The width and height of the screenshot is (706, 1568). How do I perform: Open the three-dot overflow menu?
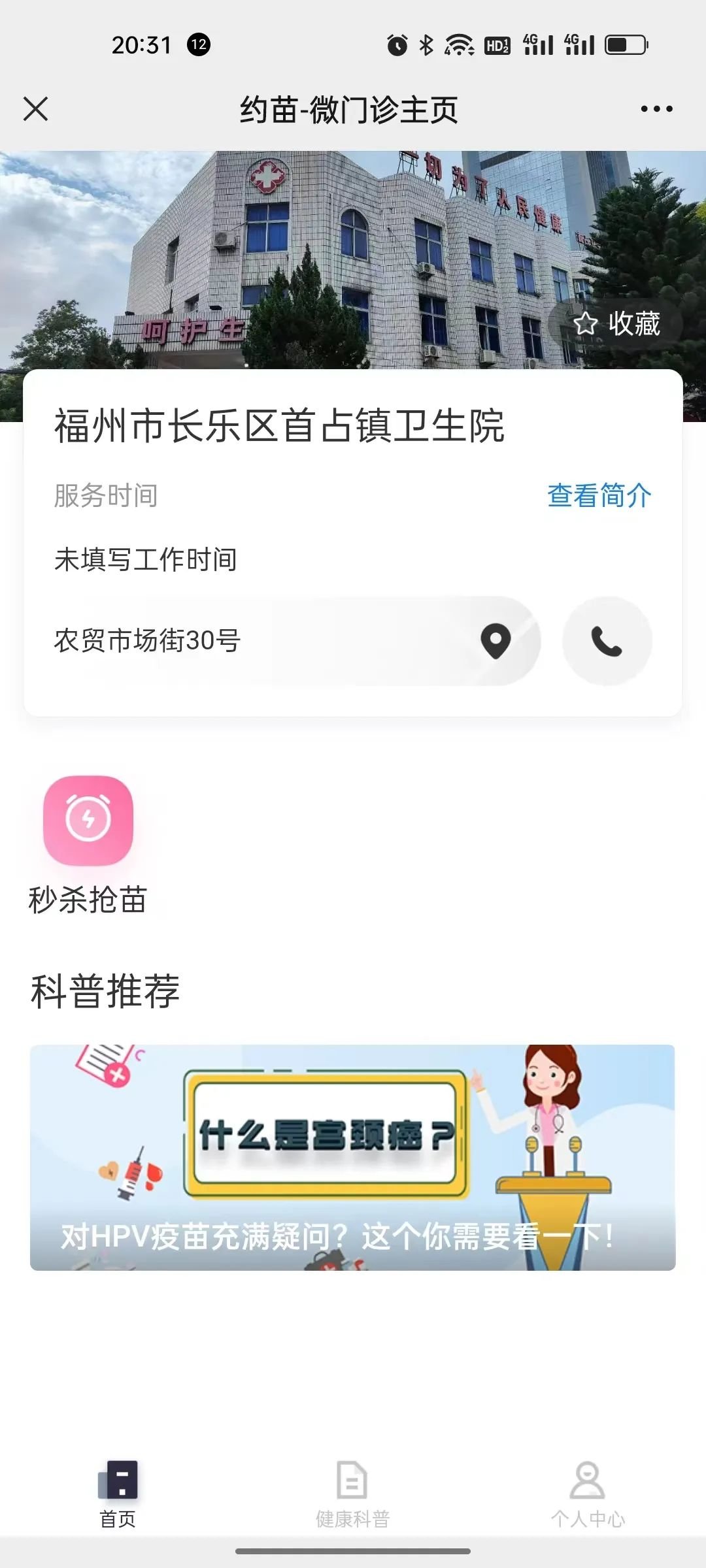pos(656,109)
